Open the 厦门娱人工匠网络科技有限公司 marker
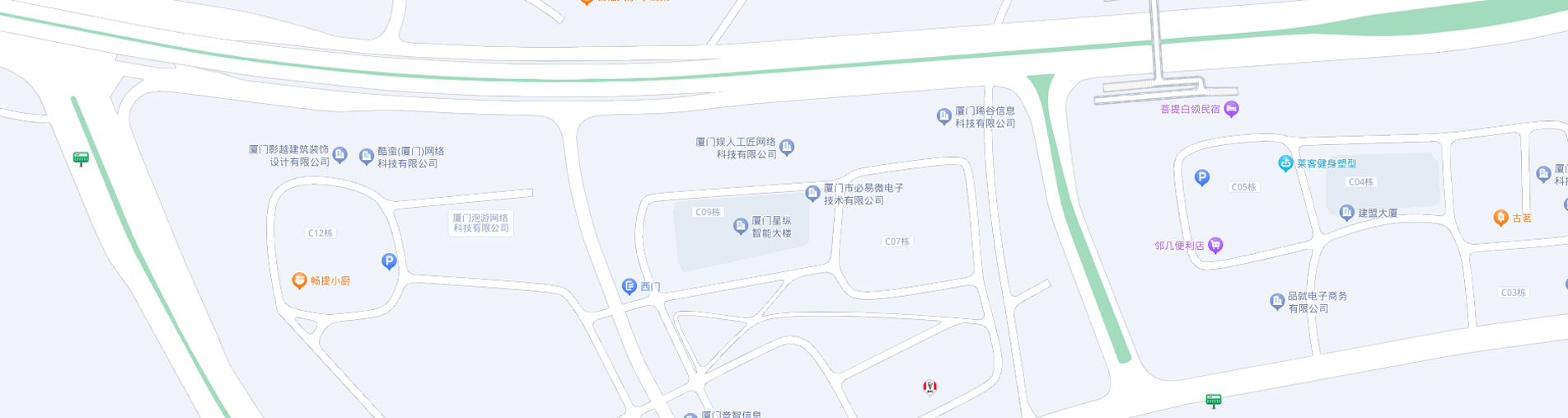The width and height of the screenshot is (1568, 418). pyautogui.click(x=787, y=147)
